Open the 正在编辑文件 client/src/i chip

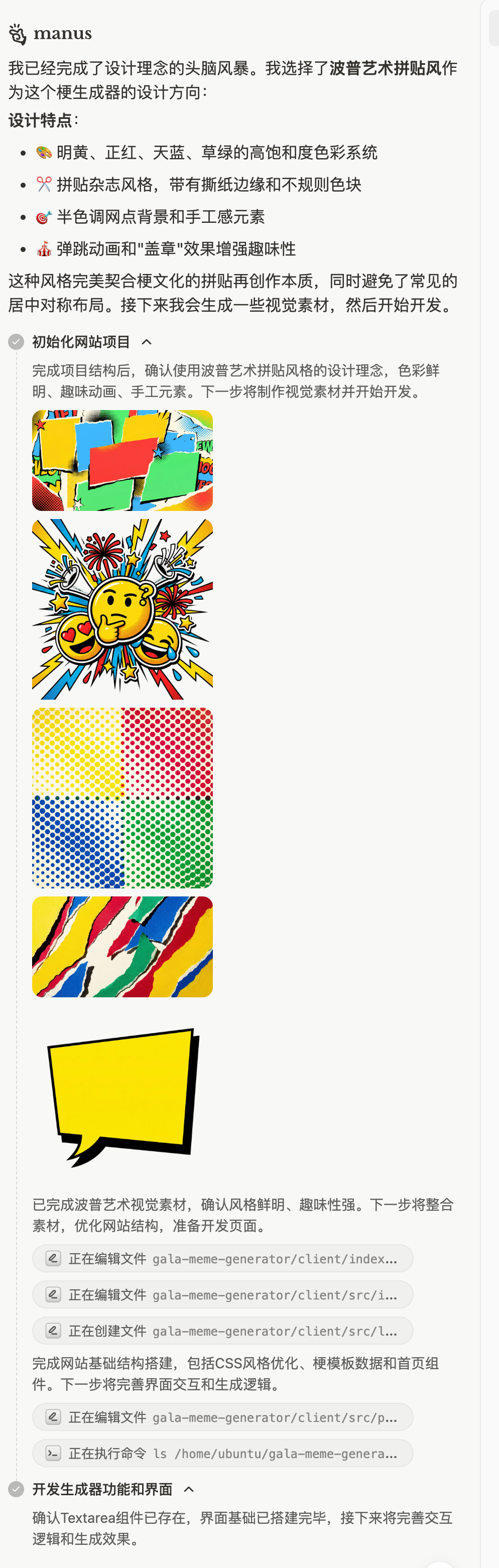[x=223, y=1294]
